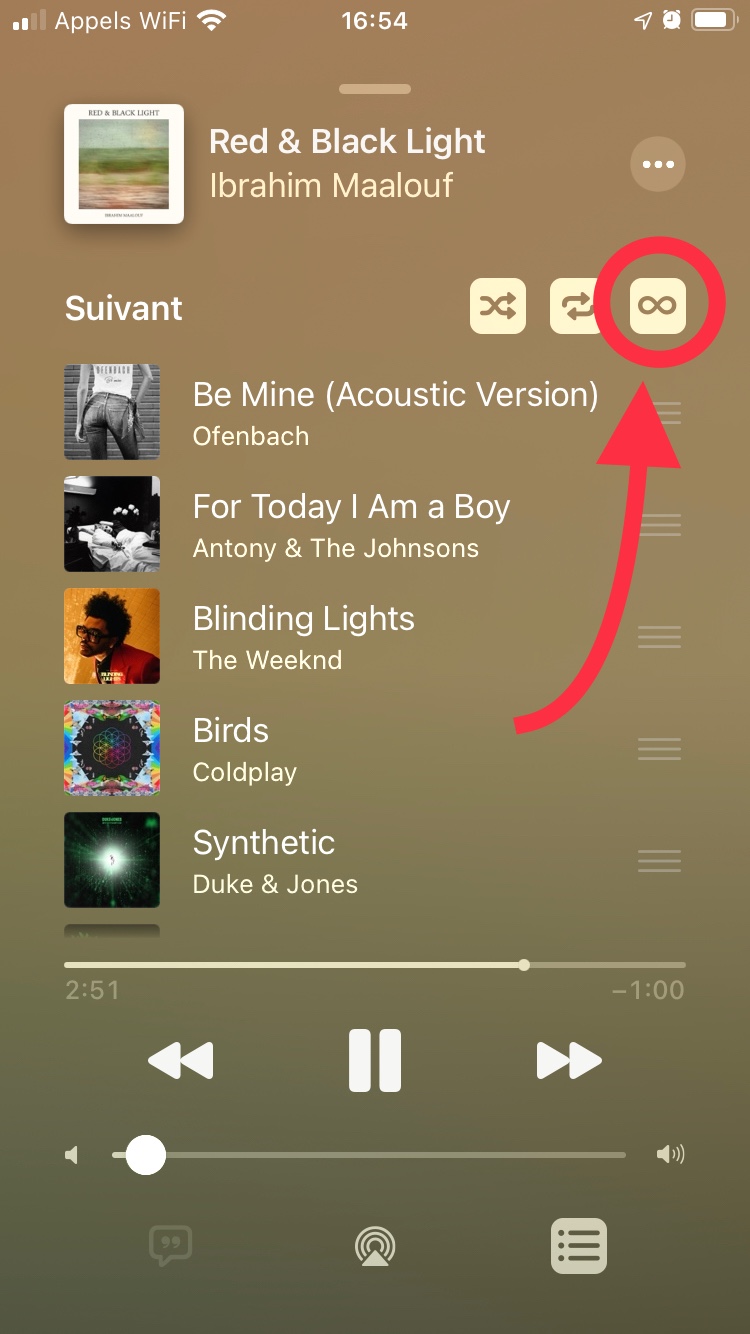The width and height of the screenshot is (750, 1334).
Task: Tap the grabber handle to close player
Action: pyautogui.click(x=375, y=89)
